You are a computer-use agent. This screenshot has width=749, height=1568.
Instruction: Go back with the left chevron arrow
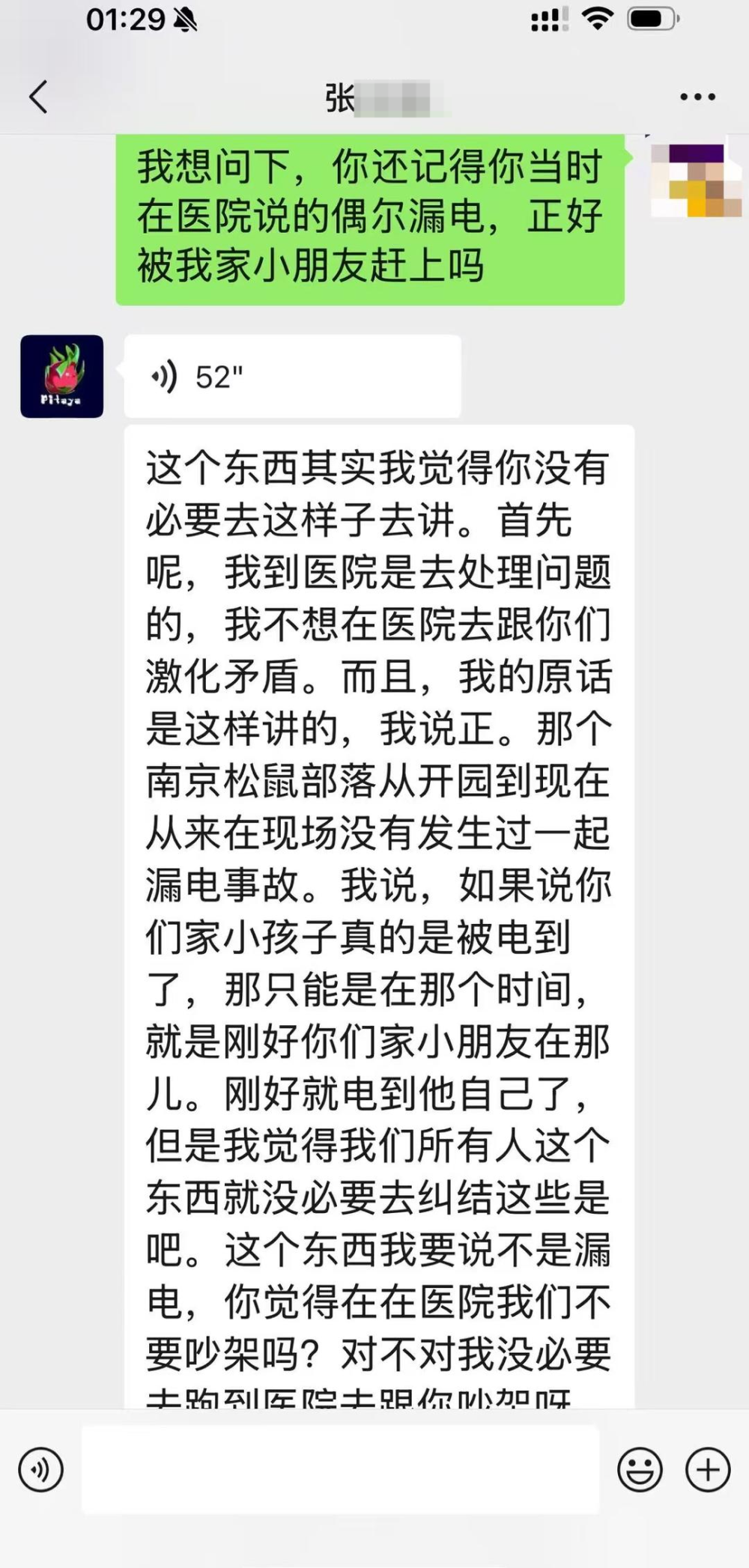(36, 96)
